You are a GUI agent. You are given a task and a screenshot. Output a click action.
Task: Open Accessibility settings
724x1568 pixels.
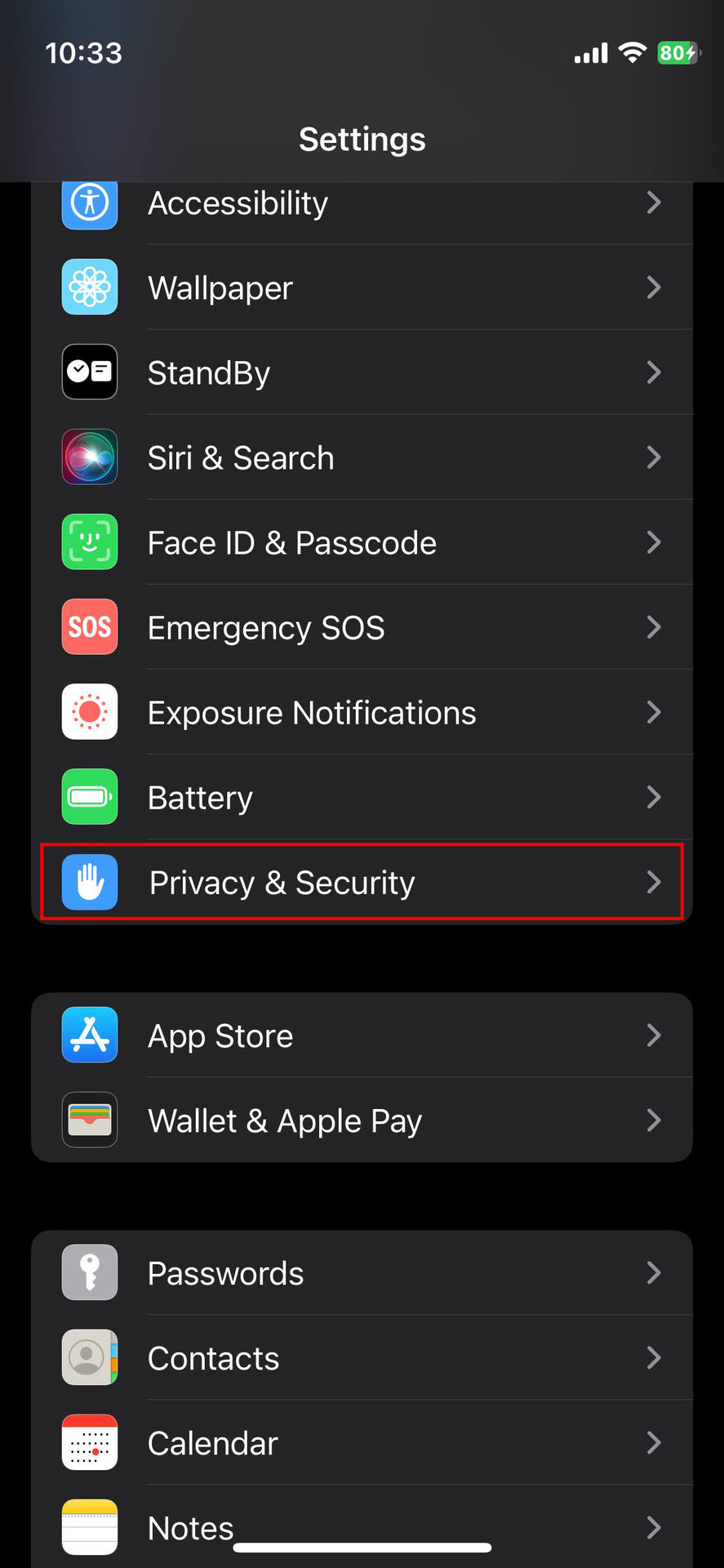tap(362, 204)
